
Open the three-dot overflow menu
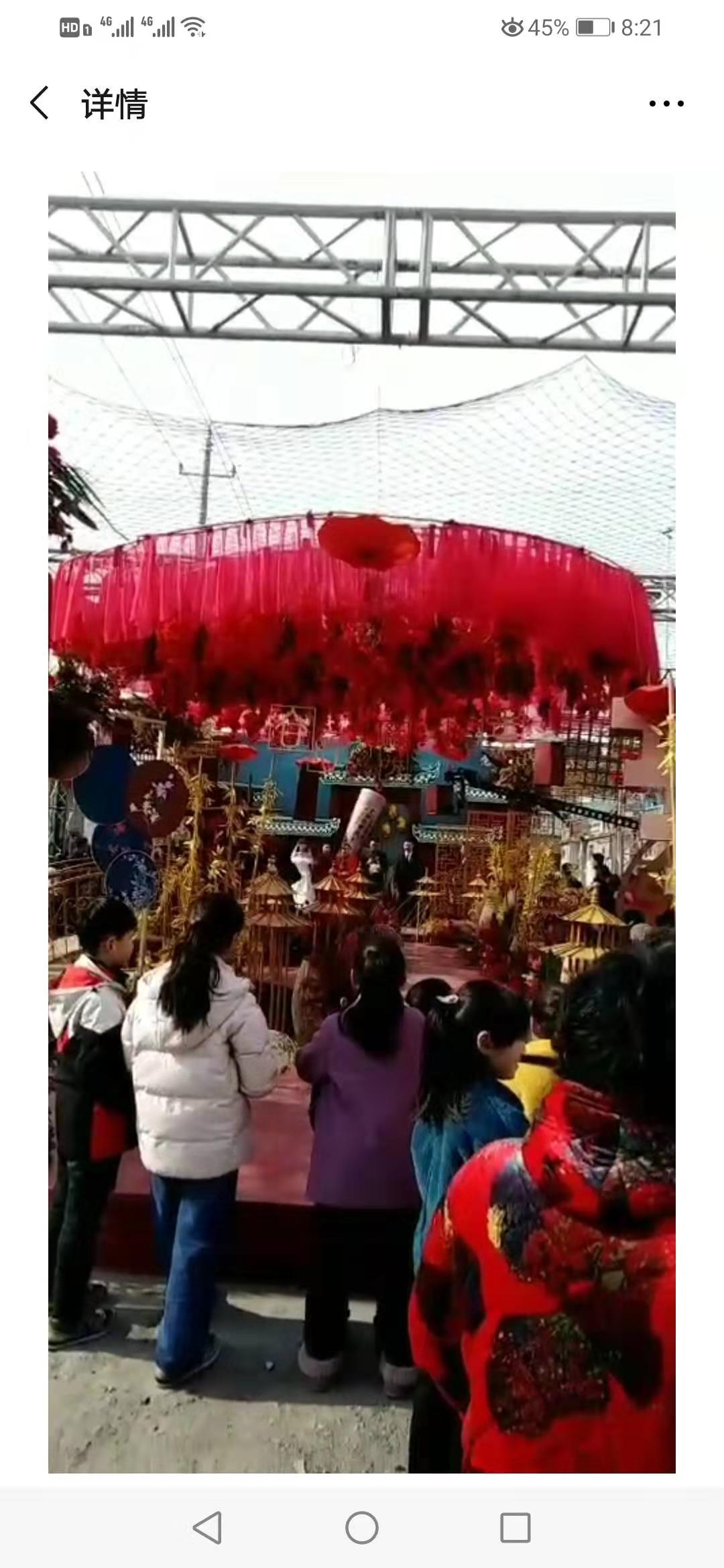pos(666,103)
